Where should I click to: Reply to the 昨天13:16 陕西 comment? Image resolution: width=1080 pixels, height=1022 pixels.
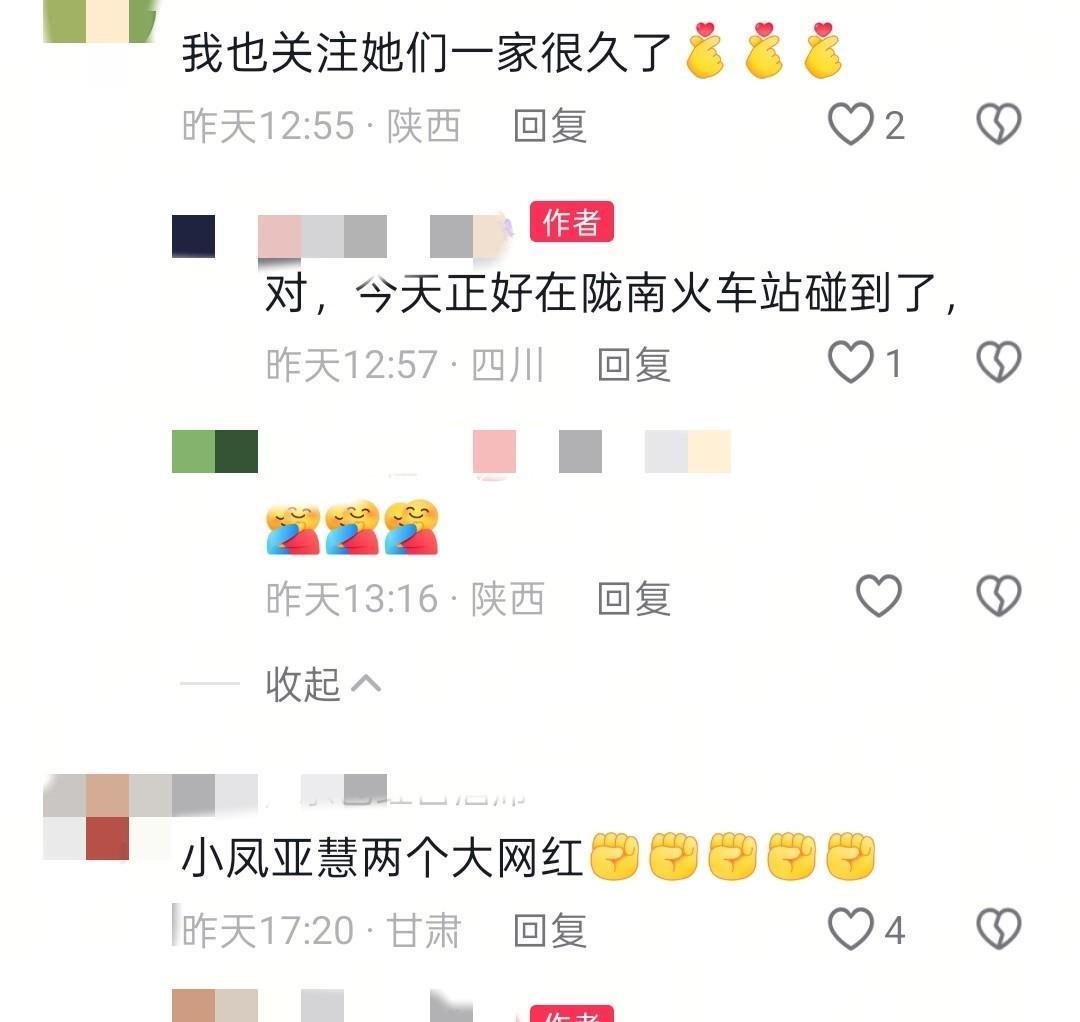(634, 598)
